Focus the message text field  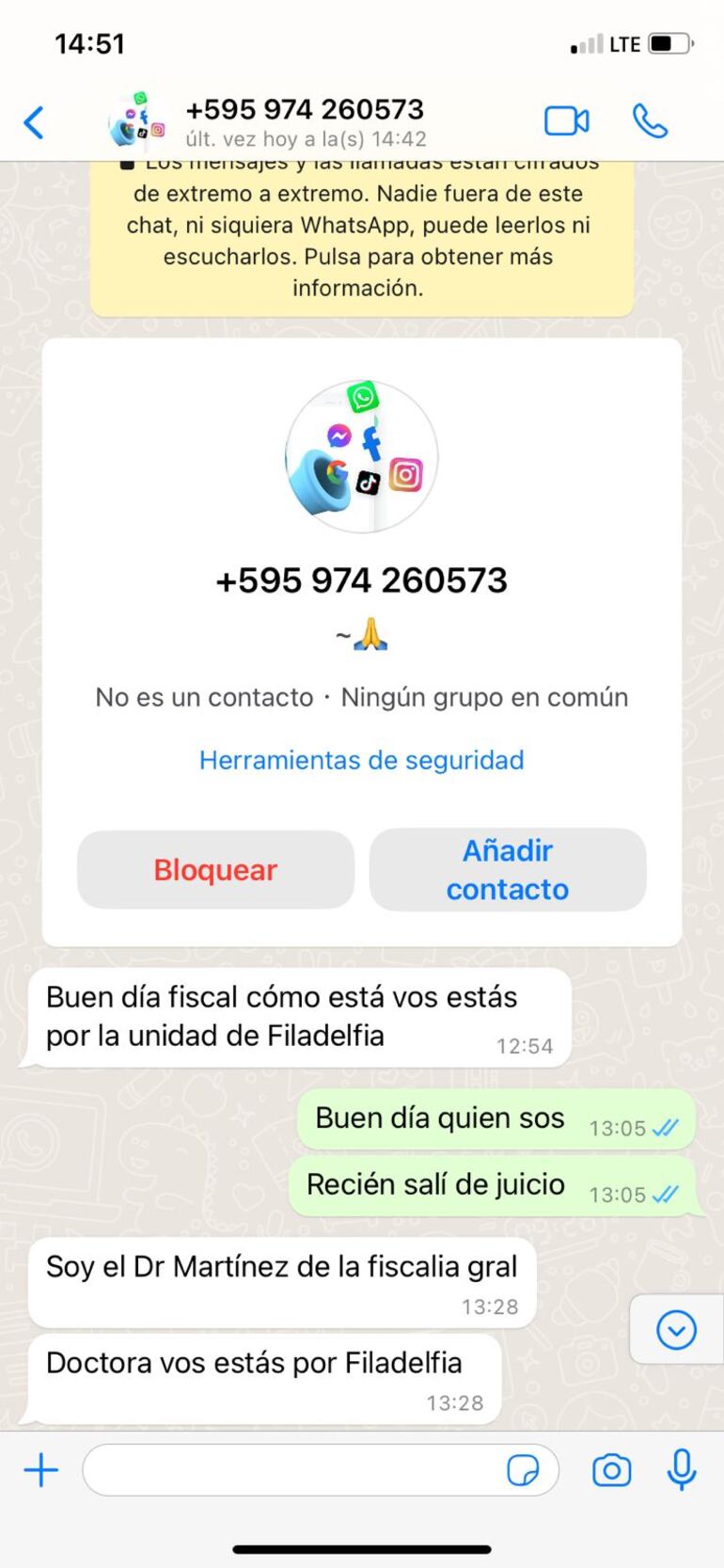(291, 1470)
